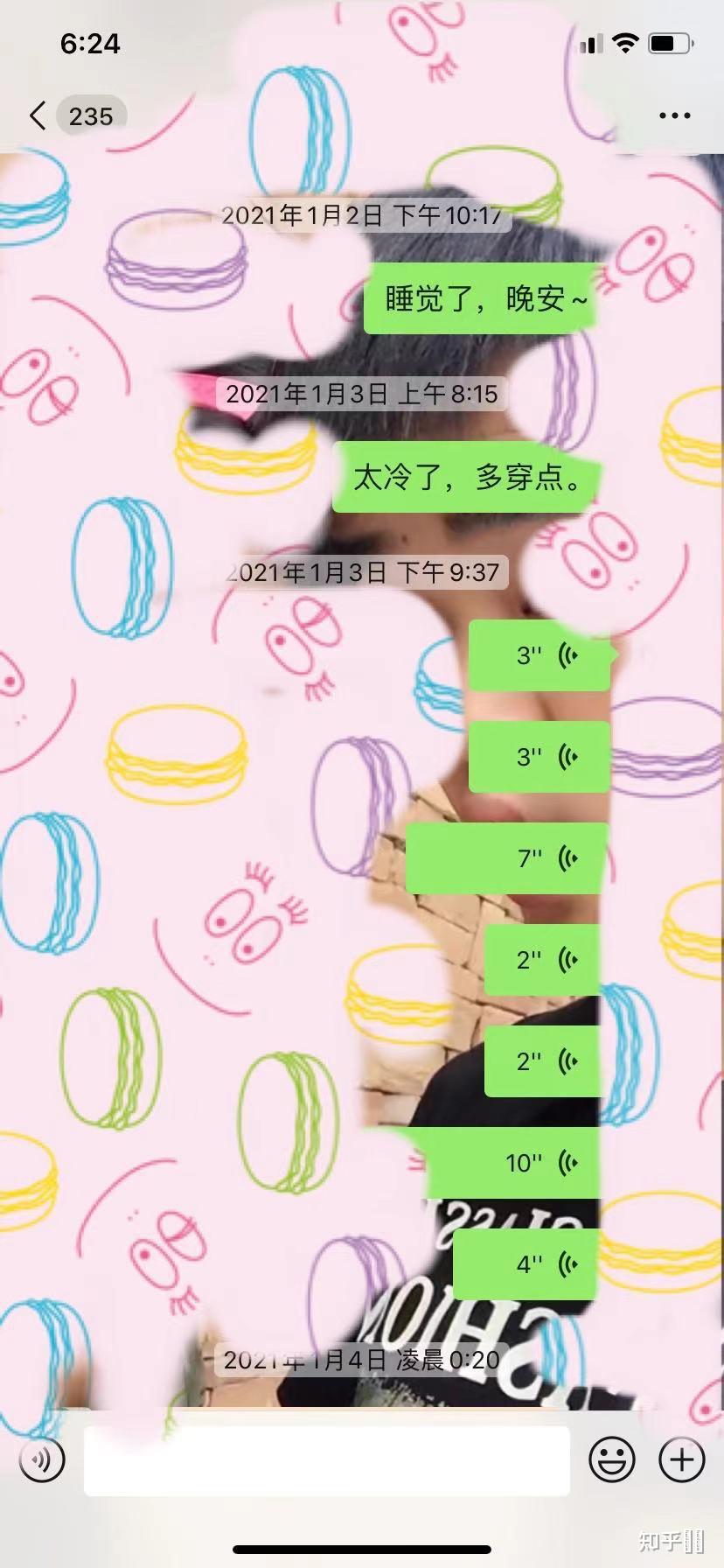Play the 7-second voice message
724x1568 pixels.
[x=507, y=858]
